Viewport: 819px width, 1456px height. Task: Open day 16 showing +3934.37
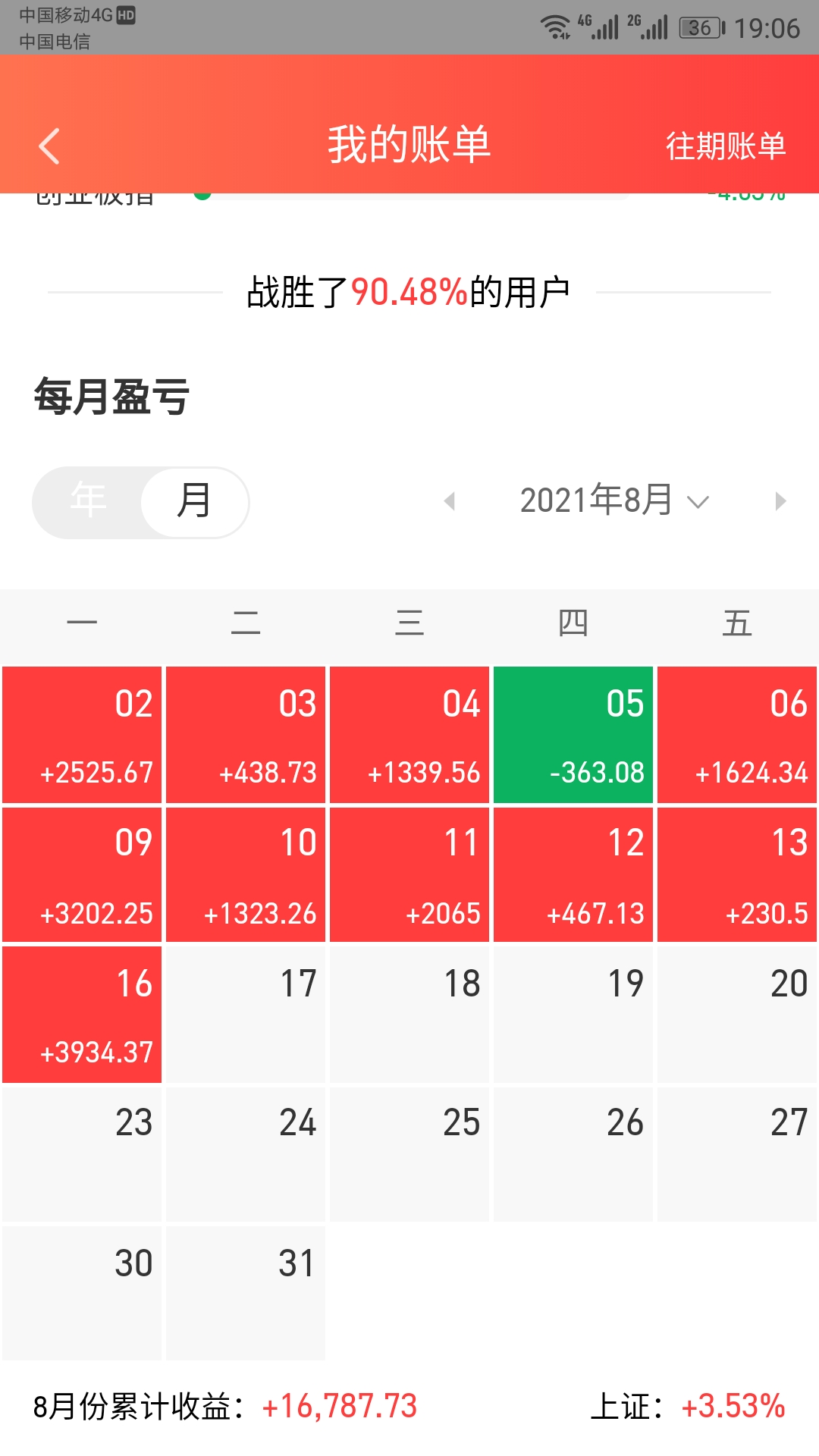(82, 1015)
